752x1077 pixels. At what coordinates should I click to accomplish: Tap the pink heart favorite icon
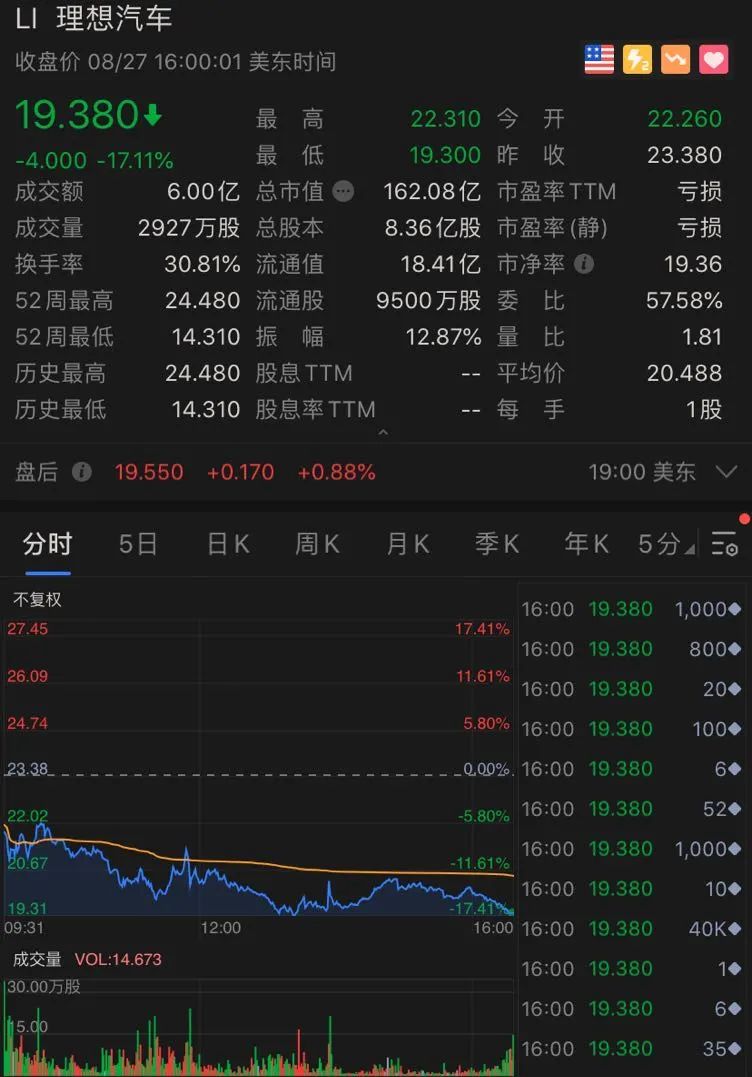tap(713, 60)
